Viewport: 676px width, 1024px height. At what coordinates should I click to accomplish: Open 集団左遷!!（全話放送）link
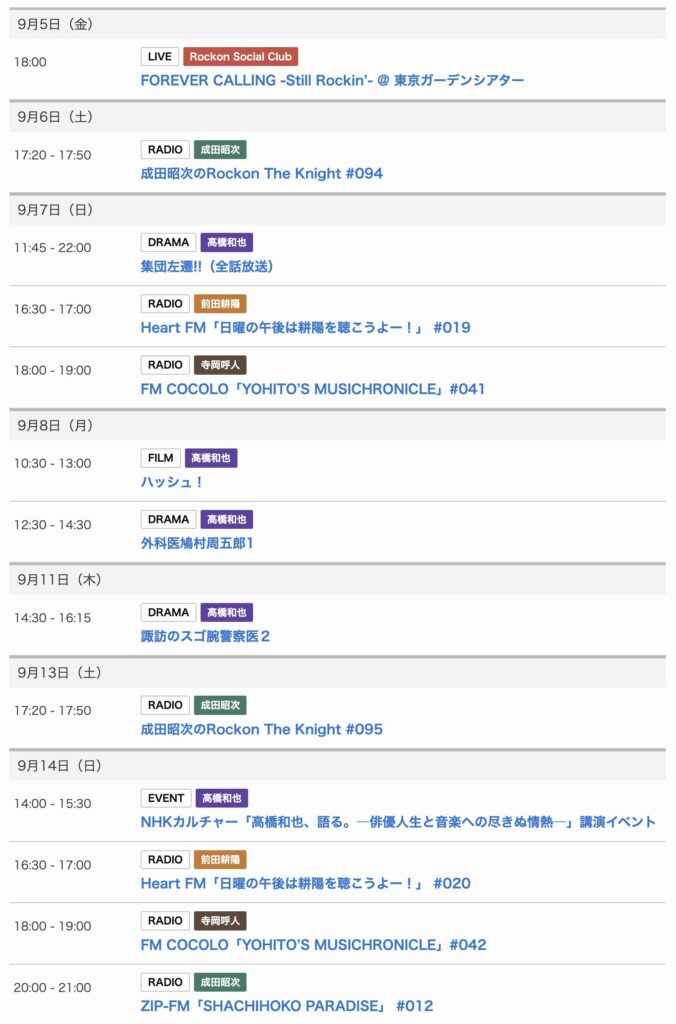pos(207,266)
